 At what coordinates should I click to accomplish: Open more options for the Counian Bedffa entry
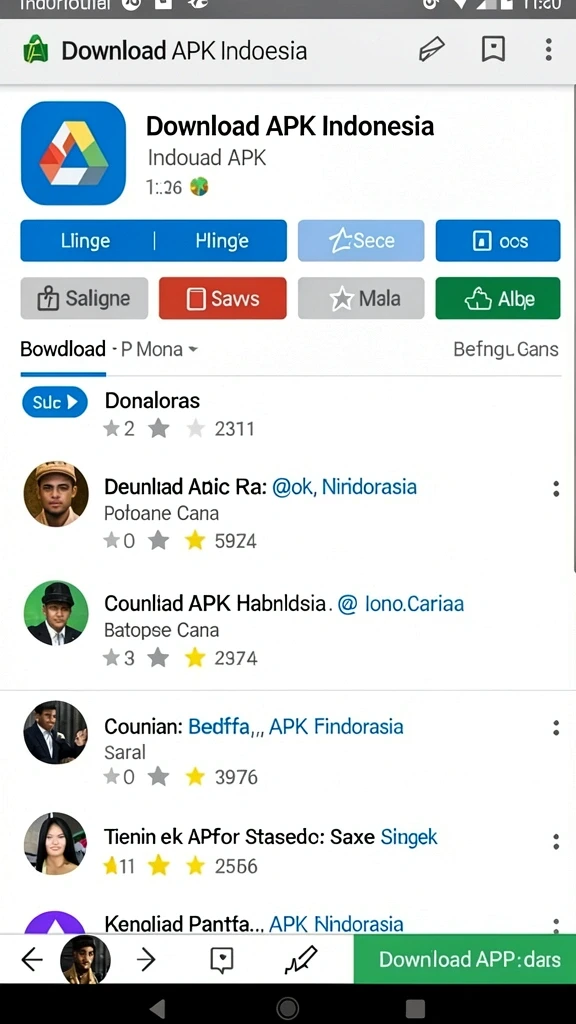[556, 728]
